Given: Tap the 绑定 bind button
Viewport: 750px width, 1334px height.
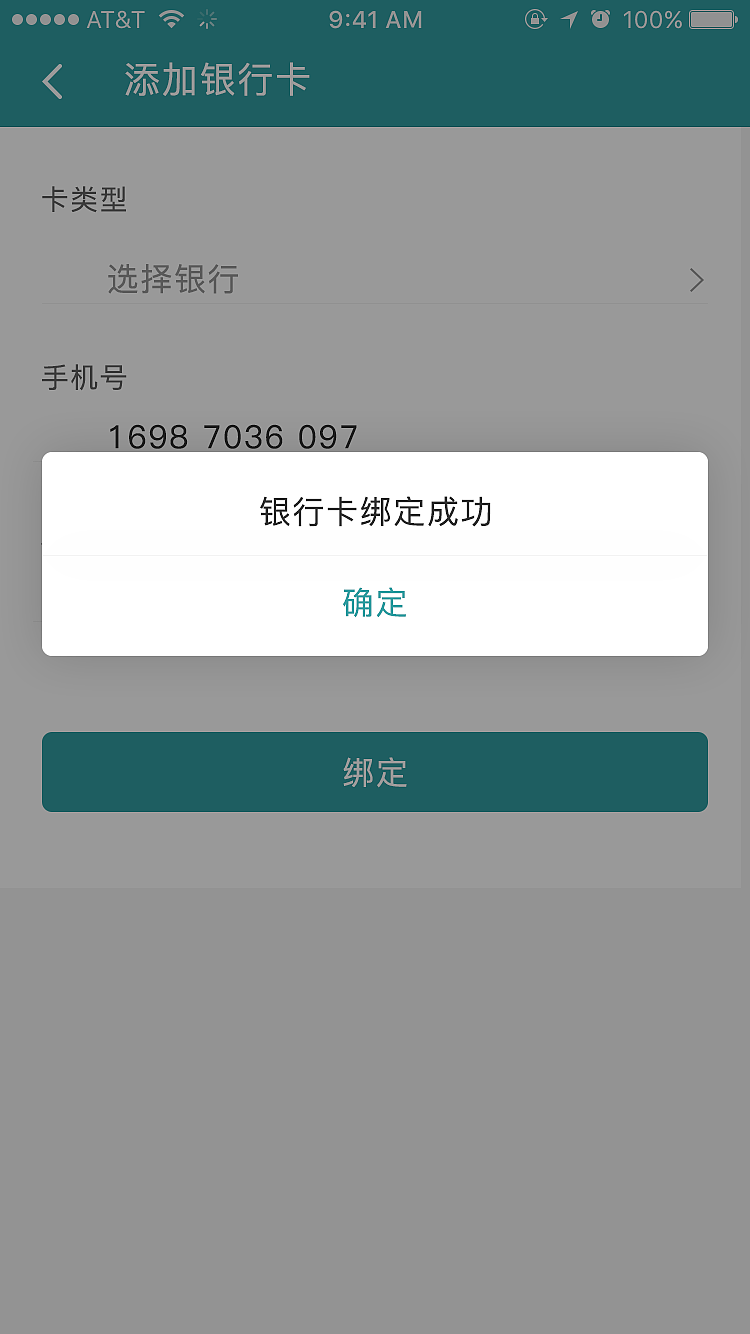Looking at the screenshot, I should click(x=374, y=771).
